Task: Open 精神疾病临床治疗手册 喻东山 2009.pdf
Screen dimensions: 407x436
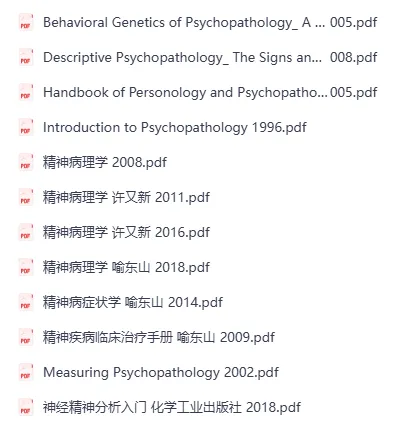Action: [159, 337]
